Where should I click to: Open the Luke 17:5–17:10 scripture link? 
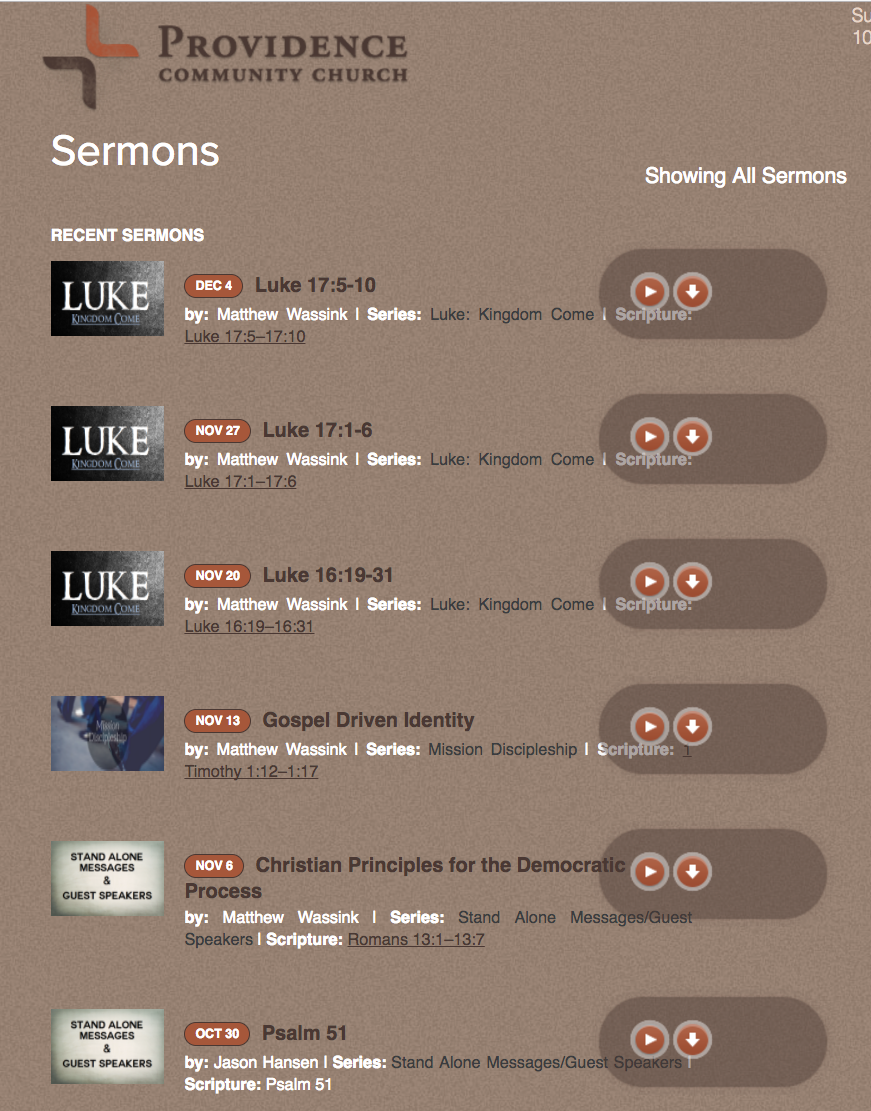[x=245, y=337]
